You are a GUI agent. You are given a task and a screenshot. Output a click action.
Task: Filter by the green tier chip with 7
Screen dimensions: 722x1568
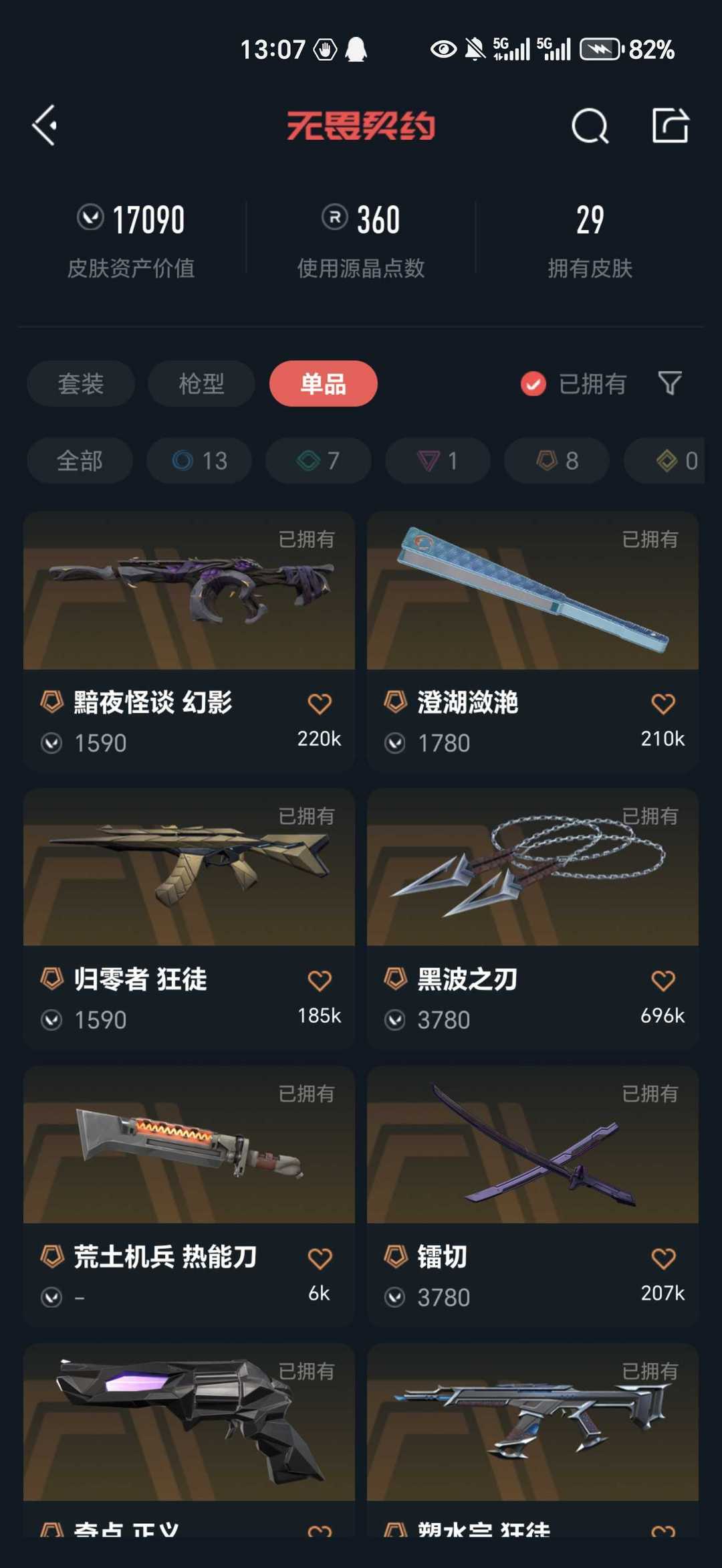click(x=318, y=460)
